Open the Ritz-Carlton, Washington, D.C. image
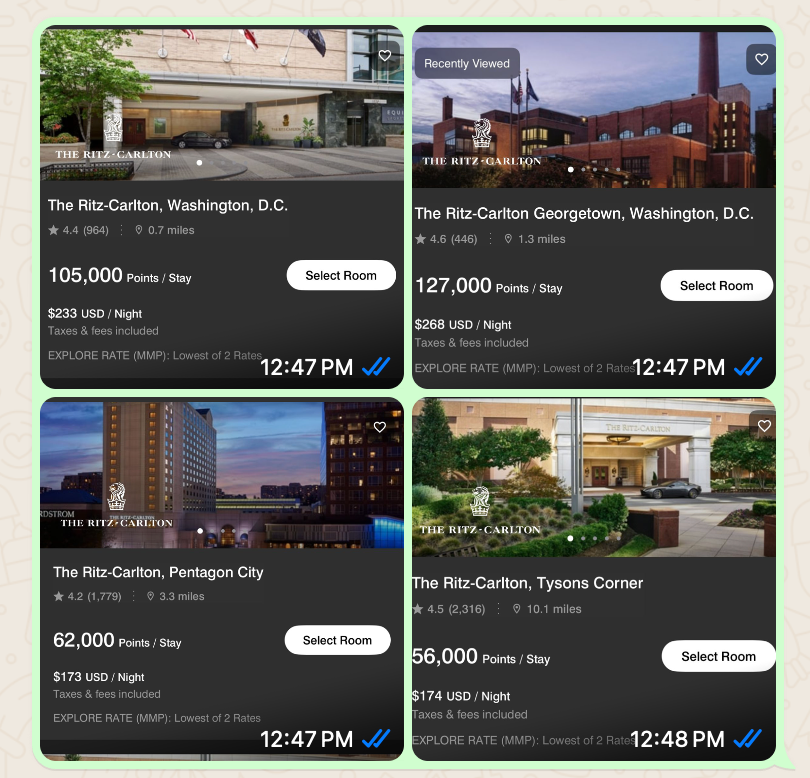The height and width of the screenshot is (778, 810). pyautogui.click(x=221, y=207)
